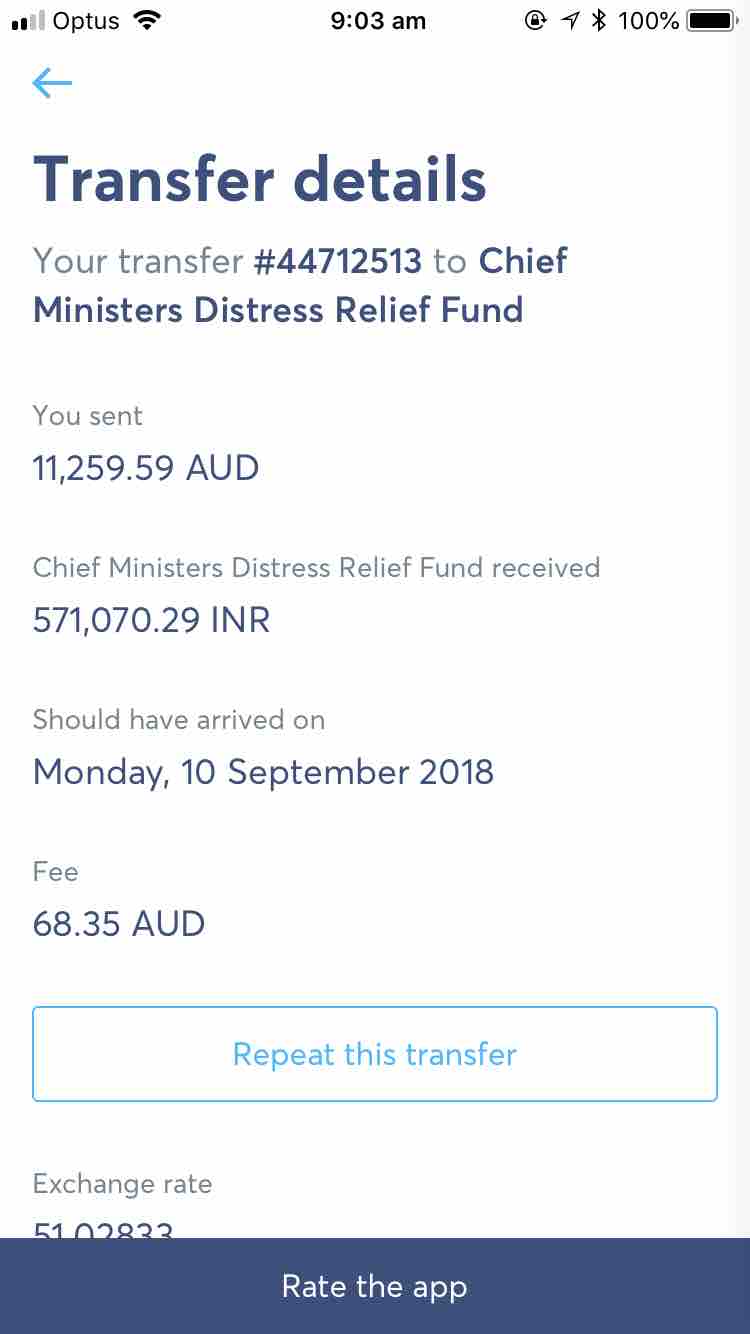Viewport: 750px width, 1334px height.
Task: Repeat this transfer
Action: tap(375, 1054)
